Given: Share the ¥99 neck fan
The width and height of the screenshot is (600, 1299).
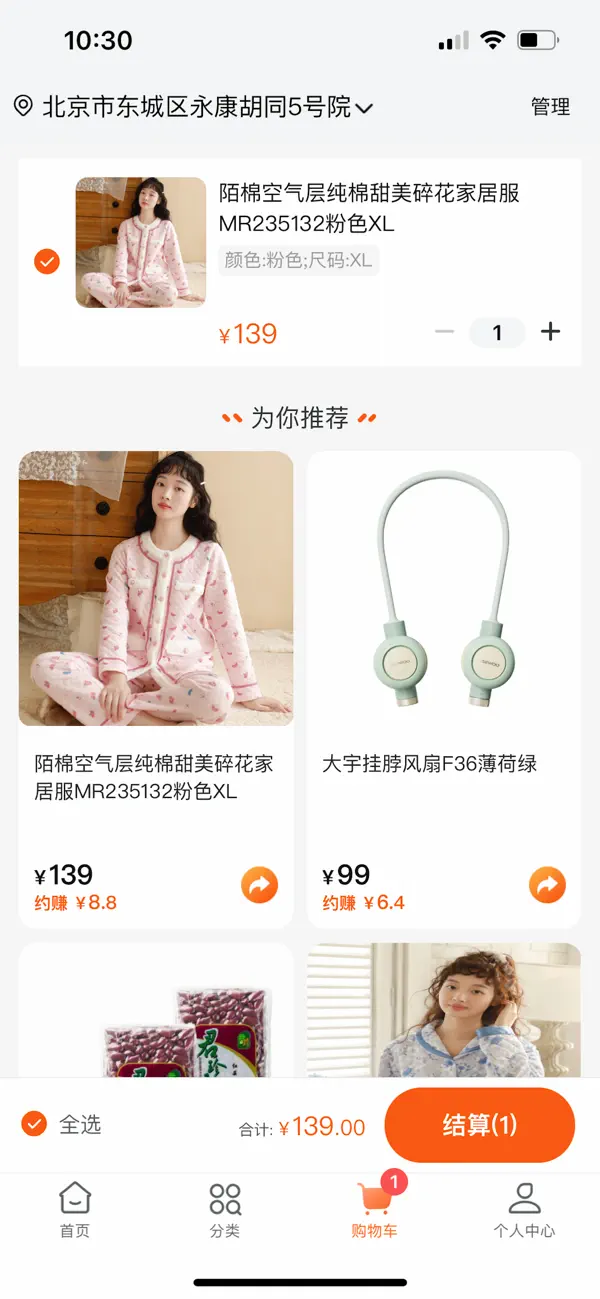Looking at the screenshot, I should (547, 885).
